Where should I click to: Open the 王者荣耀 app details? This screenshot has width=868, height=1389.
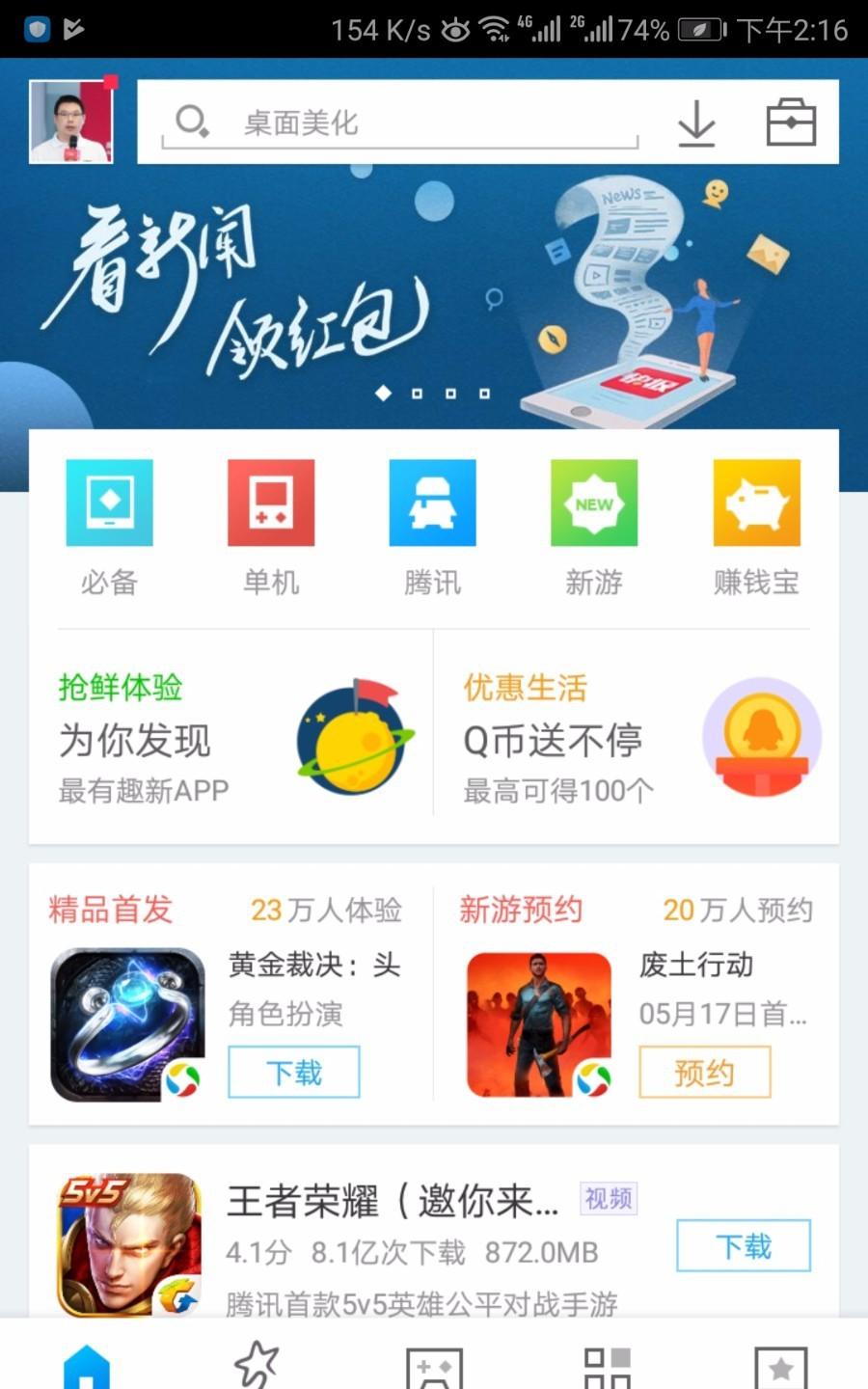click(386, 1244)
